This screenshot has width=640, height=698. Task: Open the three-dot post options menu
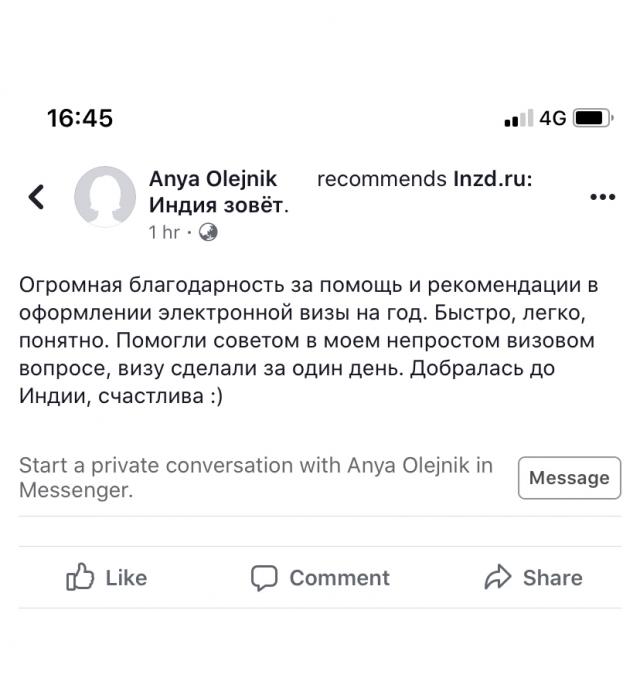click(602, 197)
